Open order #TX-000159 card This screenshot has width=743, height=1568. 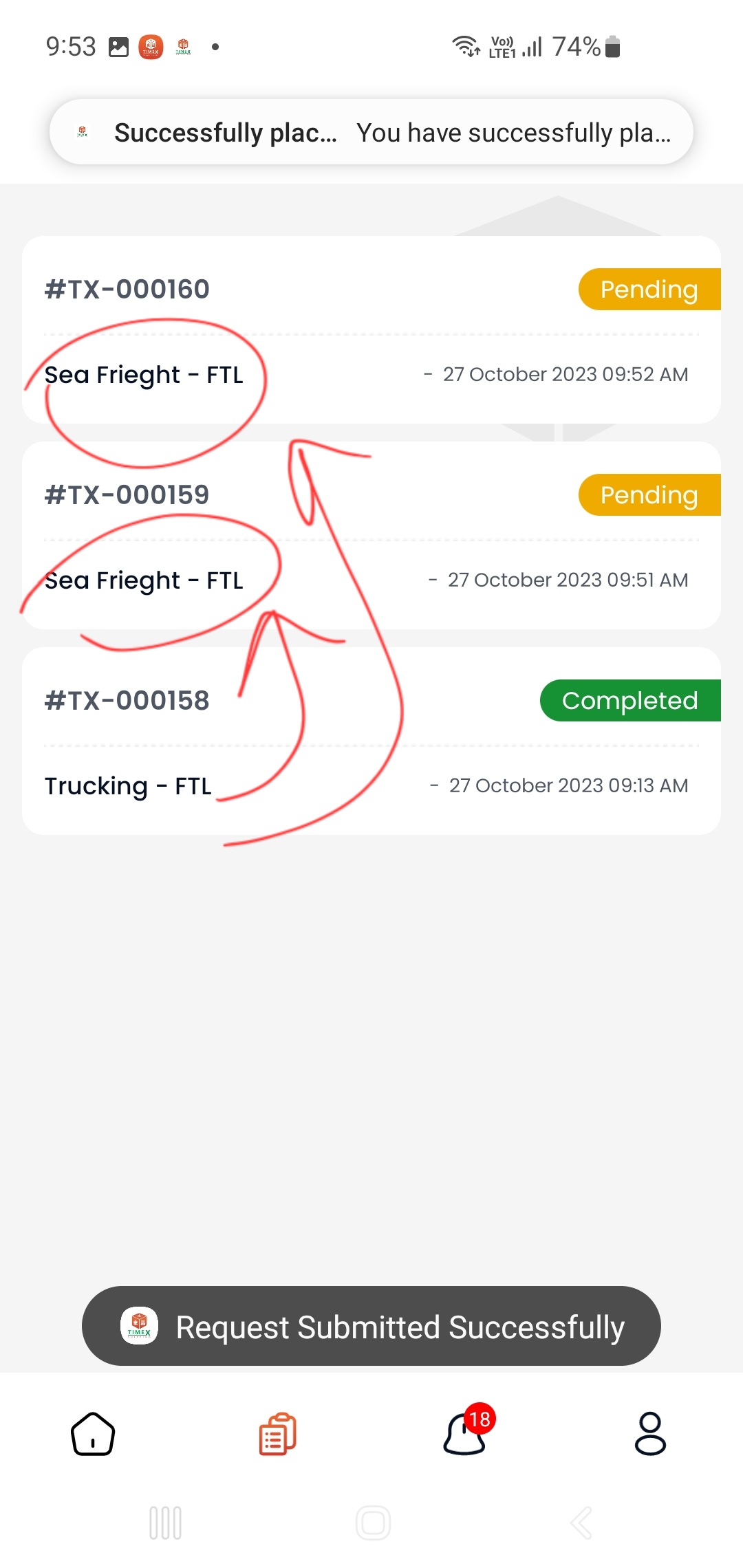371,535
